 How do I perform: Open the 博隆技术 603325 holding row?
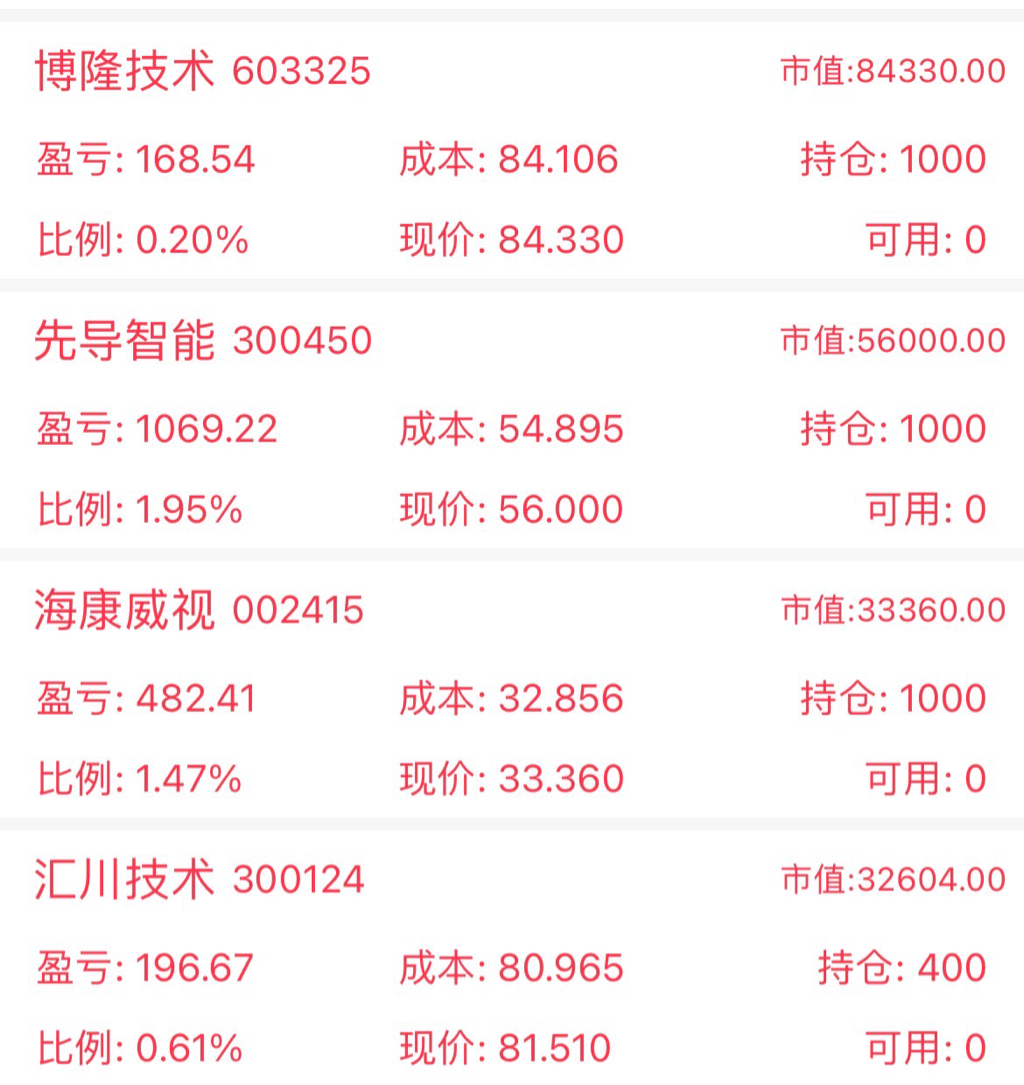202,72
